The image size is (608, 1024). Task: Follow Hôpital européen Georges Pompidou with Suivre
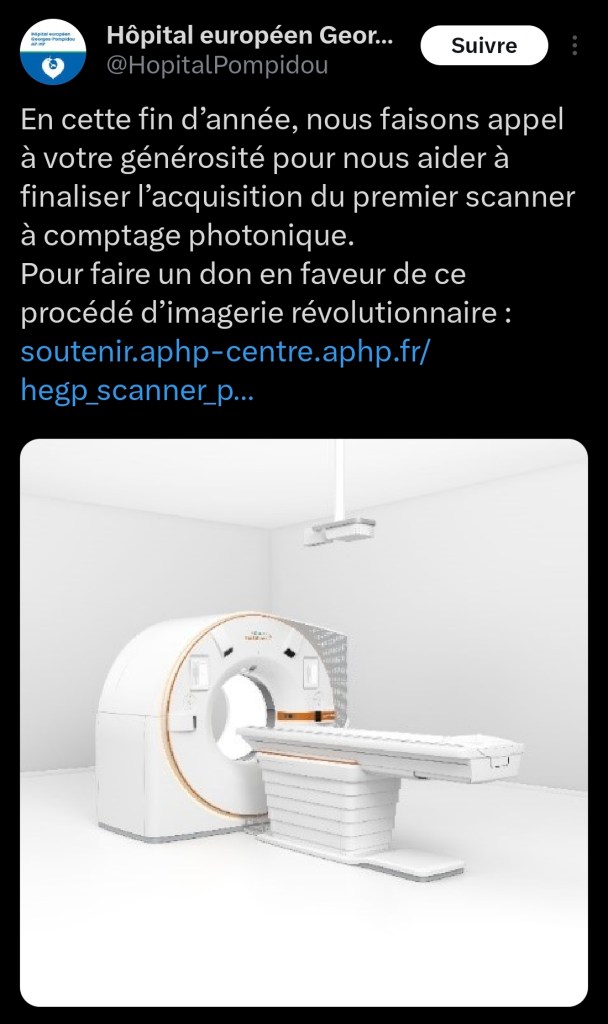(484, 46)
